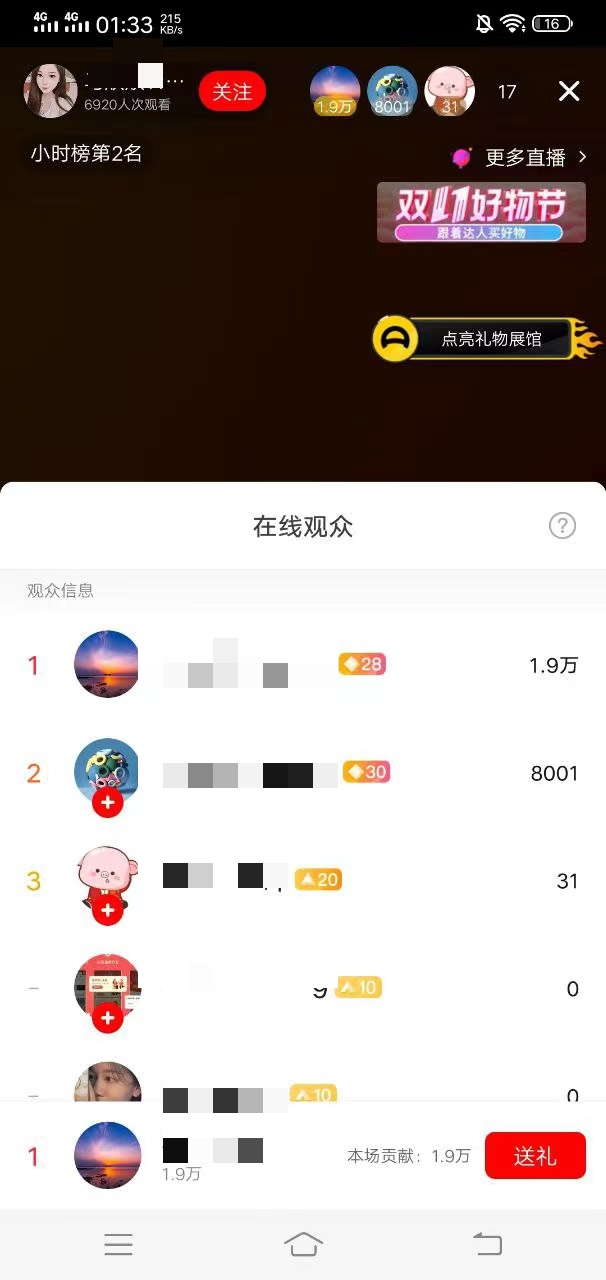Open the 双11好物节 banner
This screenshot has width=606, height=1280.
point(481,212)
